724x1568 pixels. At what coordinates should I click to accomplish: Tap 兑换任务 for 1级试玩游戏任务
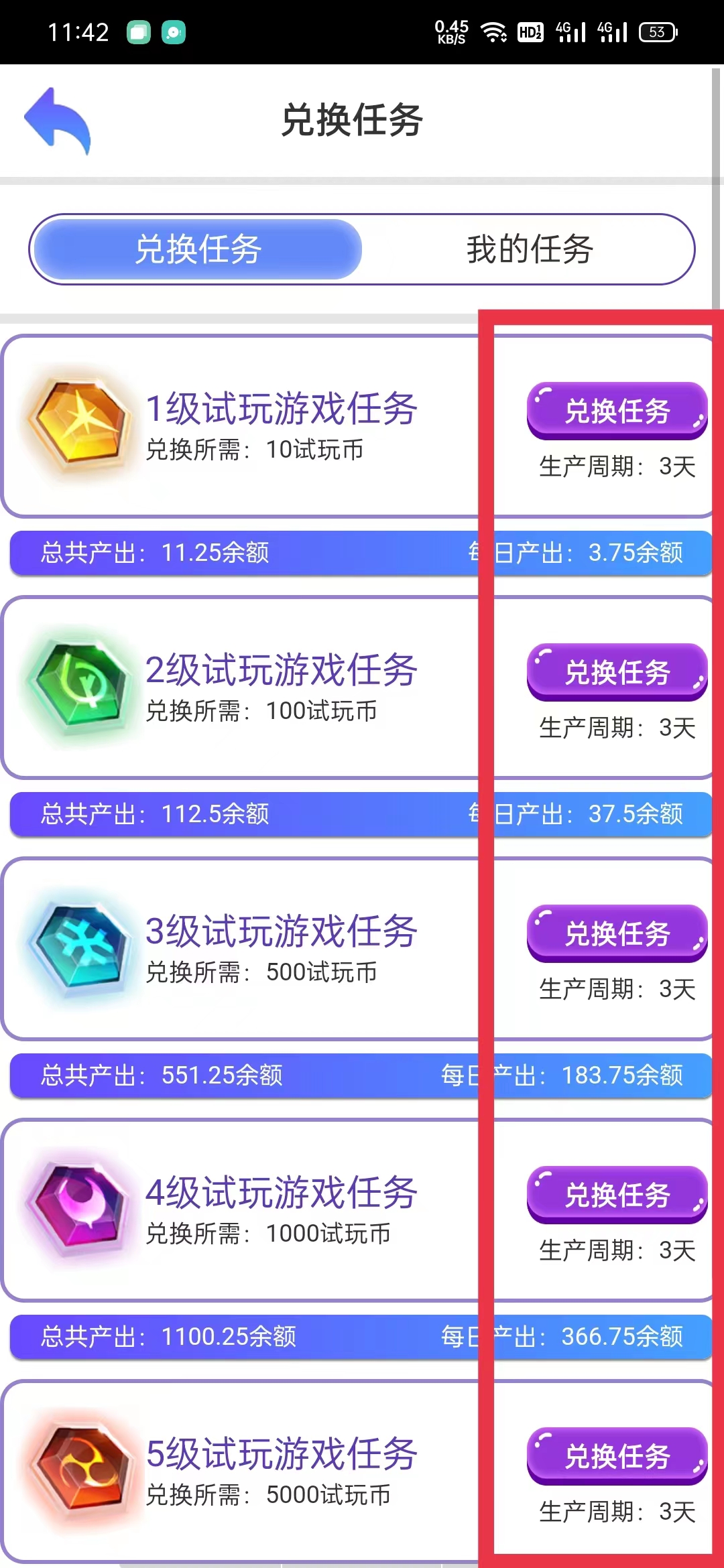click(x=617, y=411)
